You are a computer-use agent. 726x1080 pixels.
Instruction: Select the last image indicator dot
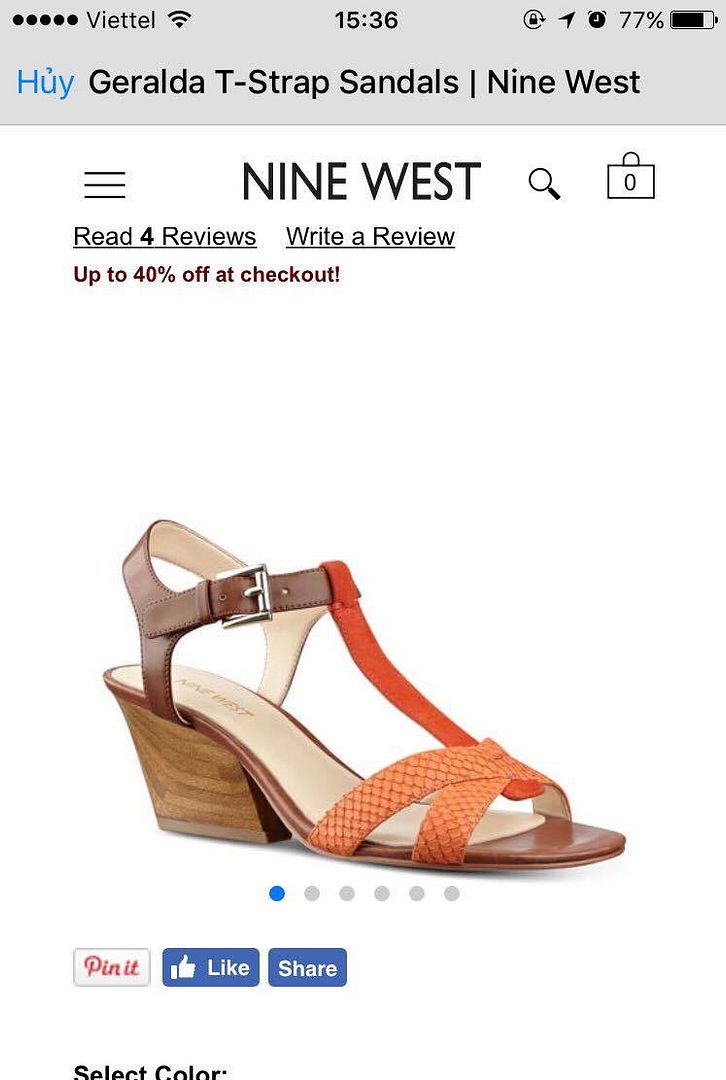tap(452, 894)
